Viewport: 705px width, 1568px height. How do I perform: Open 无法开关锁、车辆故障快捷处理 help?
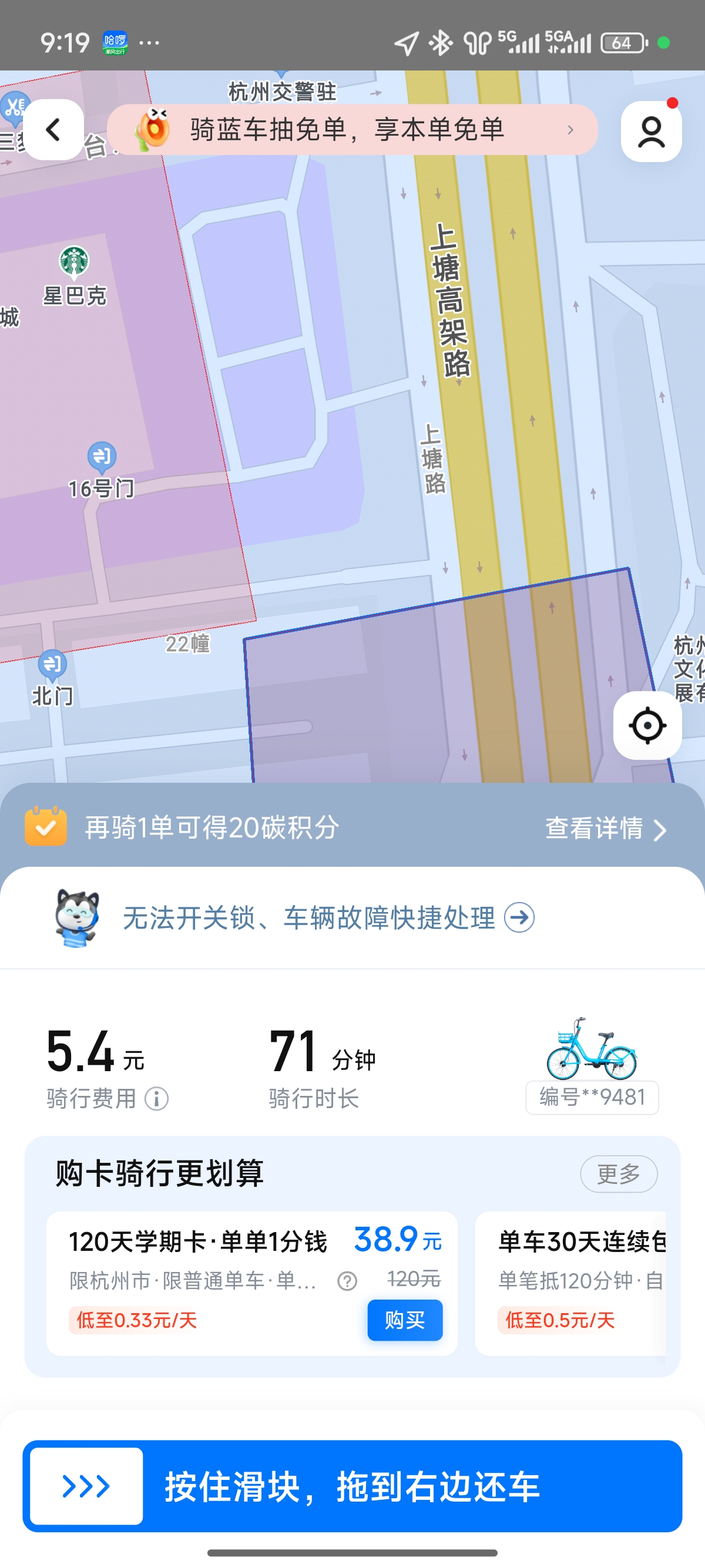click(329, 918)
